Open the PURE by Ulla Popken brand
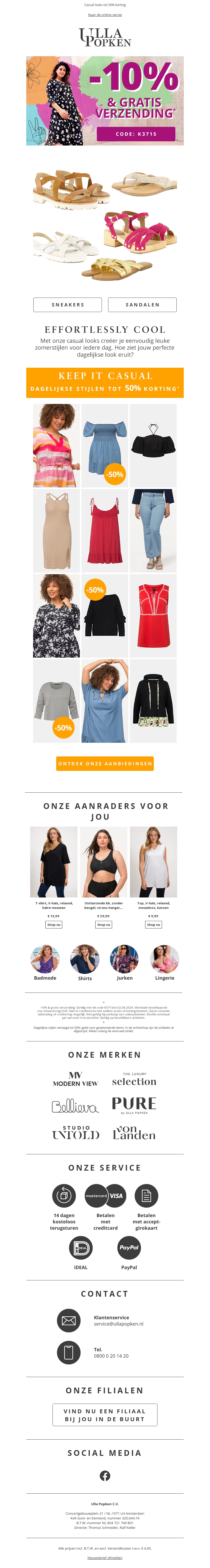 [x=134, y=1105]
